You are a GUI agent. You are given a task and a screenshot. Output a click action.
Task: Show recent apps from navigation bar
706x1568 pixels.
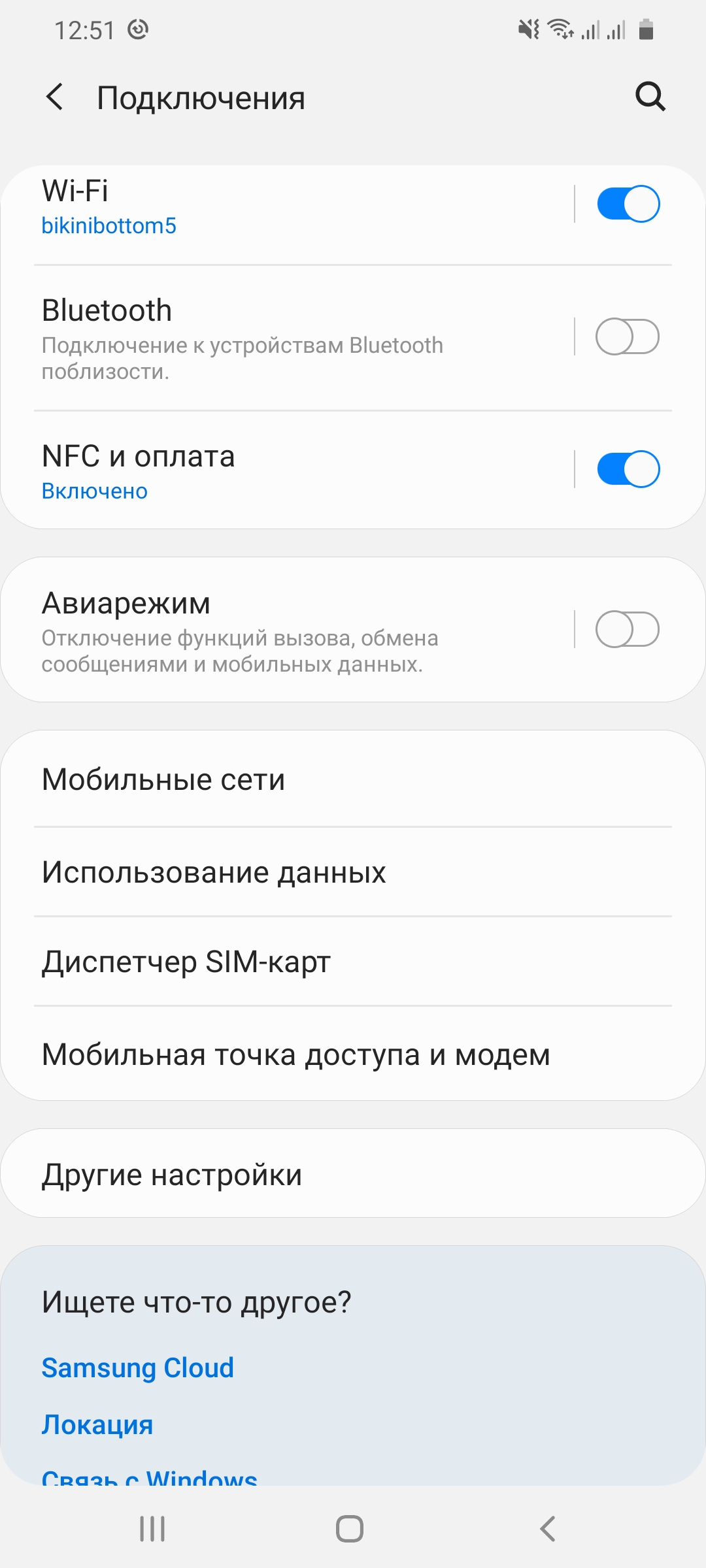(152, 1529)
